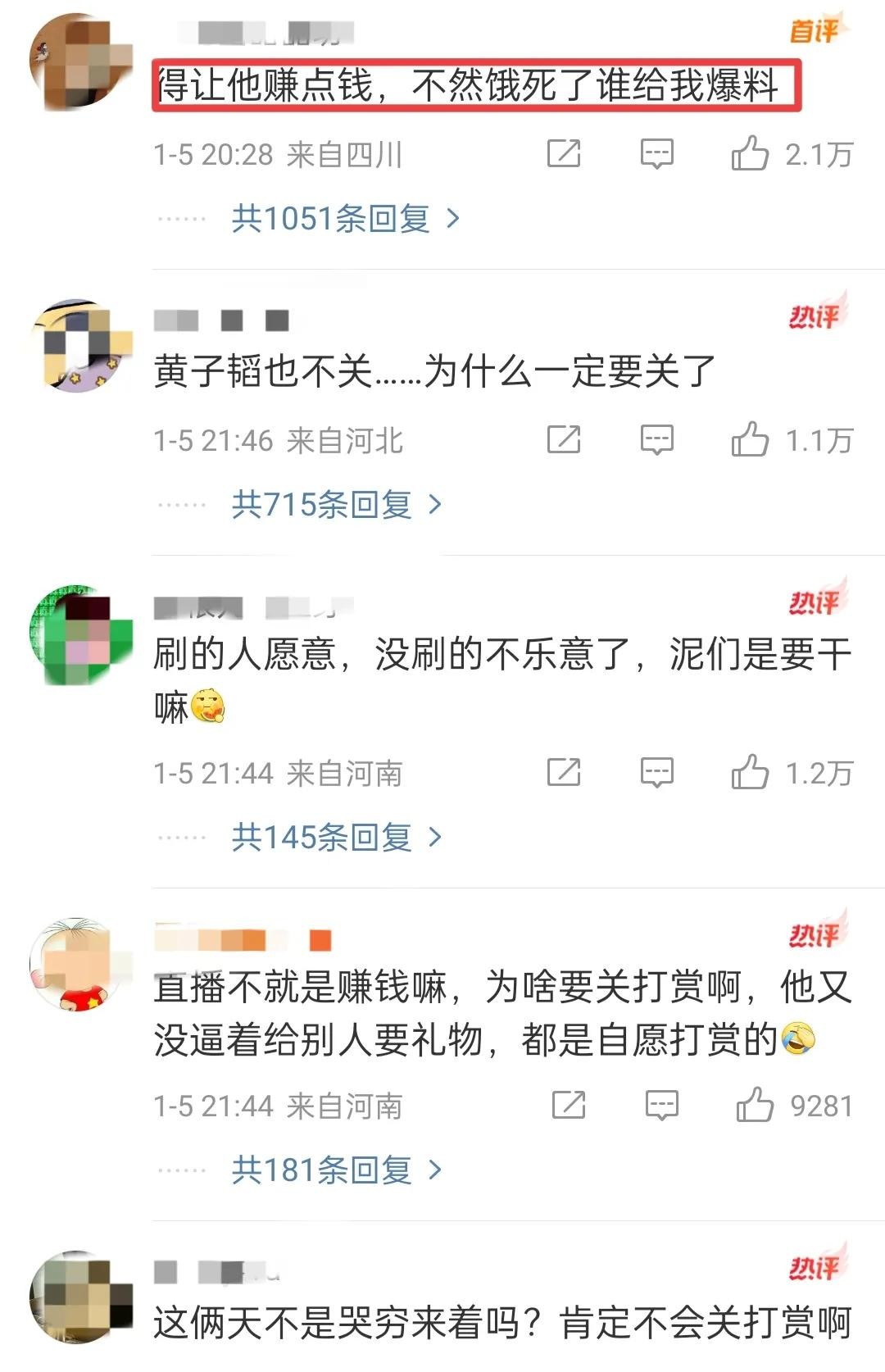The height and width of the screenshot is (1372, 885).
Task: Reply to the comment from 四川
Action: [x=656, y=153]
